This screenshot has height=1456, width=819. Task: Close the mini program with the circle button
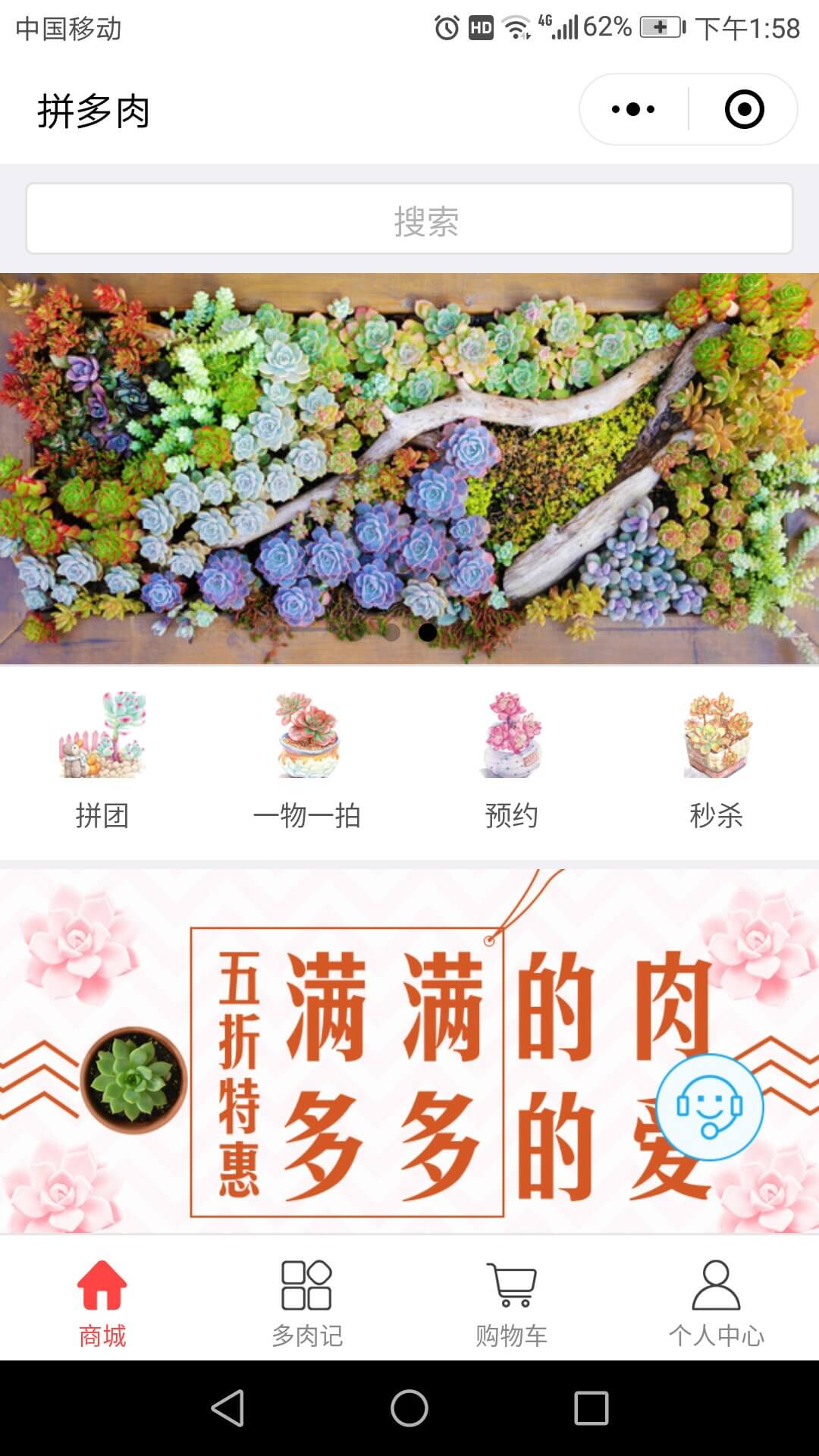(x=744, y=109)
